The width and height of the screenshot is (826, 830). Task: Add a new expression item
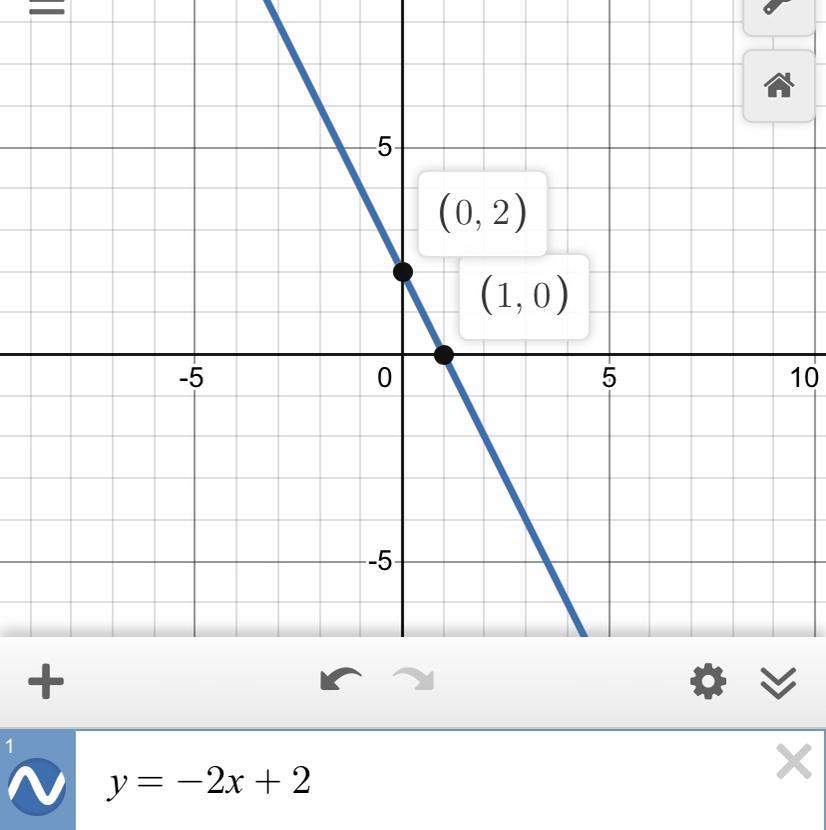click(x=46, y=681)
